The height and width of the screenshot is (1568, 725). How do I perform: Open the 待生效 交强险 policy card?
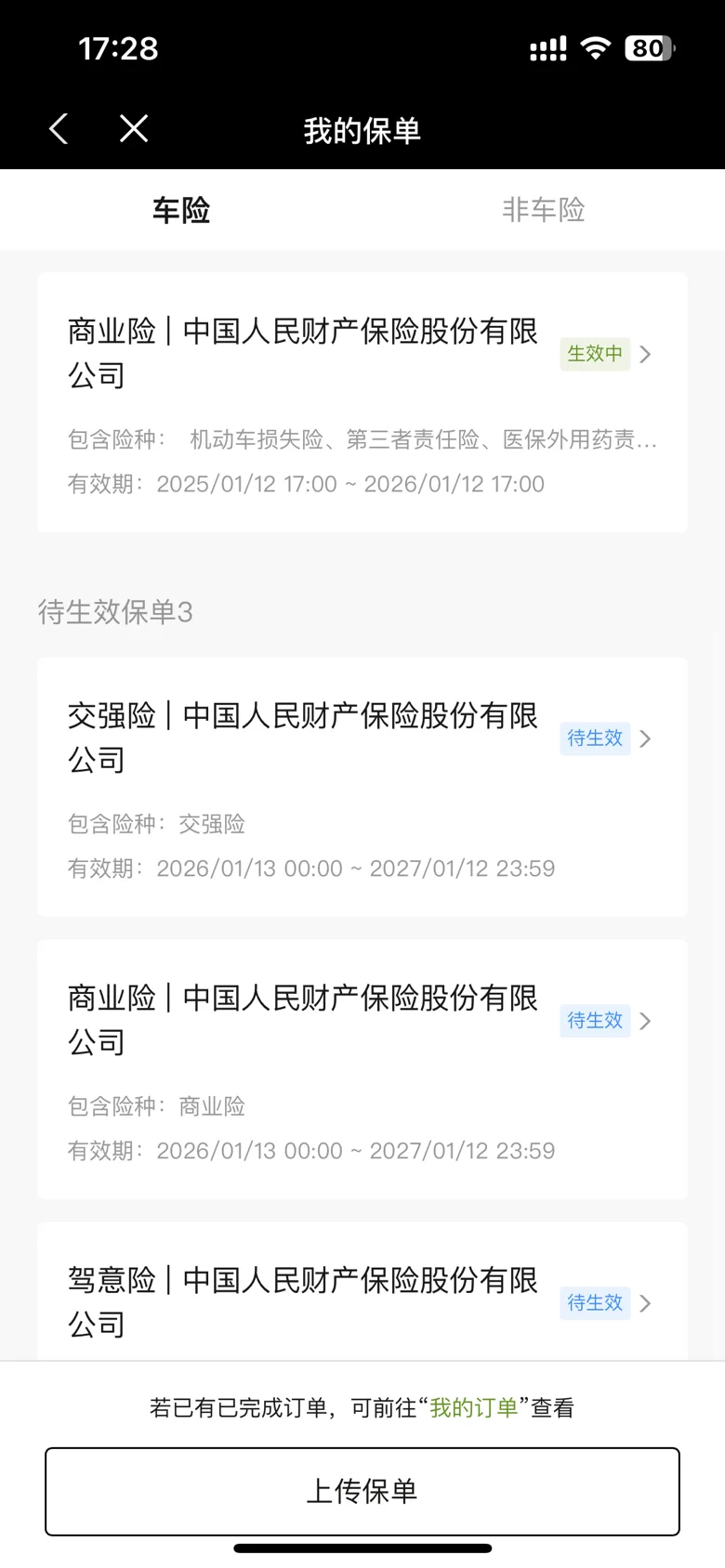click(x=362, y=786)
